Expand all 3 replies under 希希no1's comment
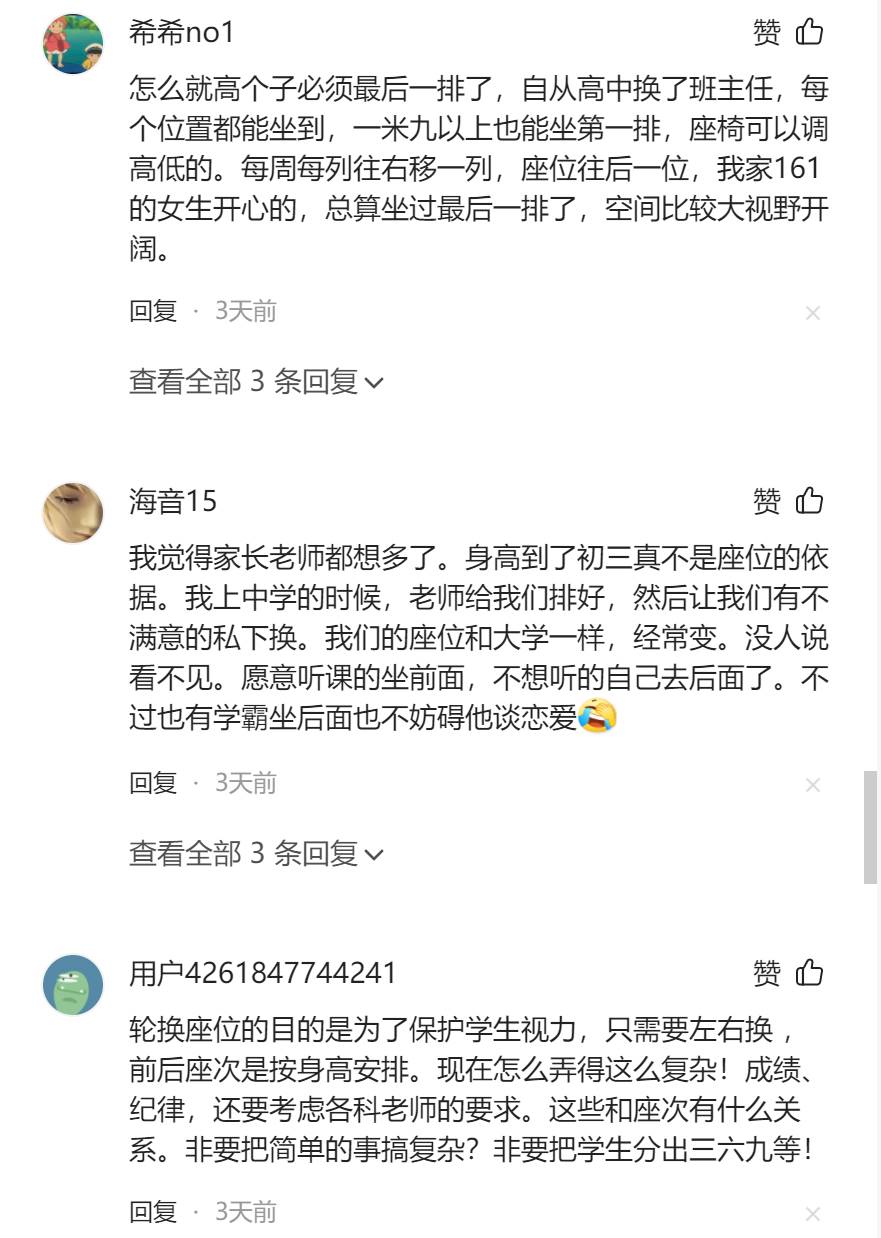This screenshot has height=1238, width=881. pos(256,381)
